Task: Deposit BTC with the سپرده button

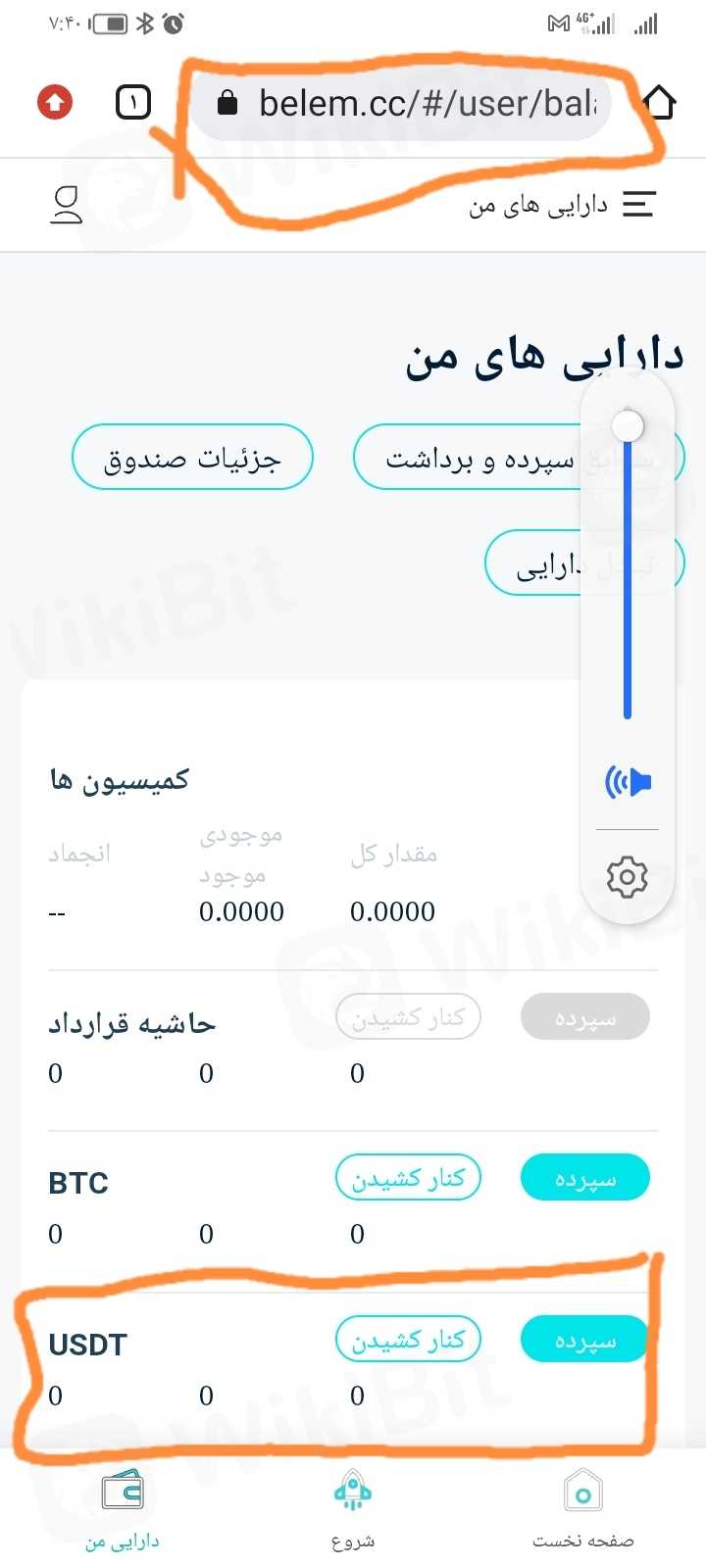Action: tap(584, 1178)
